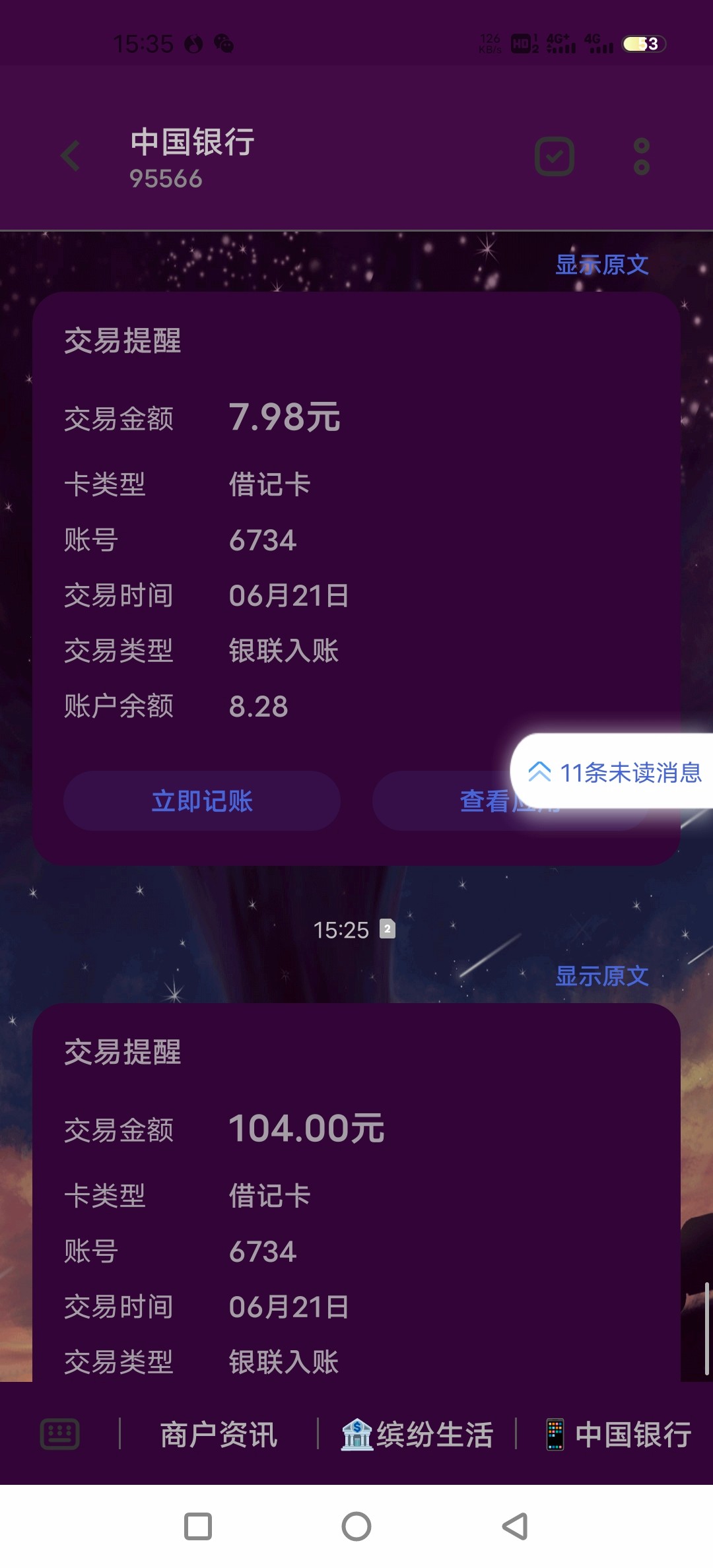Tap 立即记账 on the 7.98元 card
This screenshot has width=713, height=1568.
click(x=202, y=801)
